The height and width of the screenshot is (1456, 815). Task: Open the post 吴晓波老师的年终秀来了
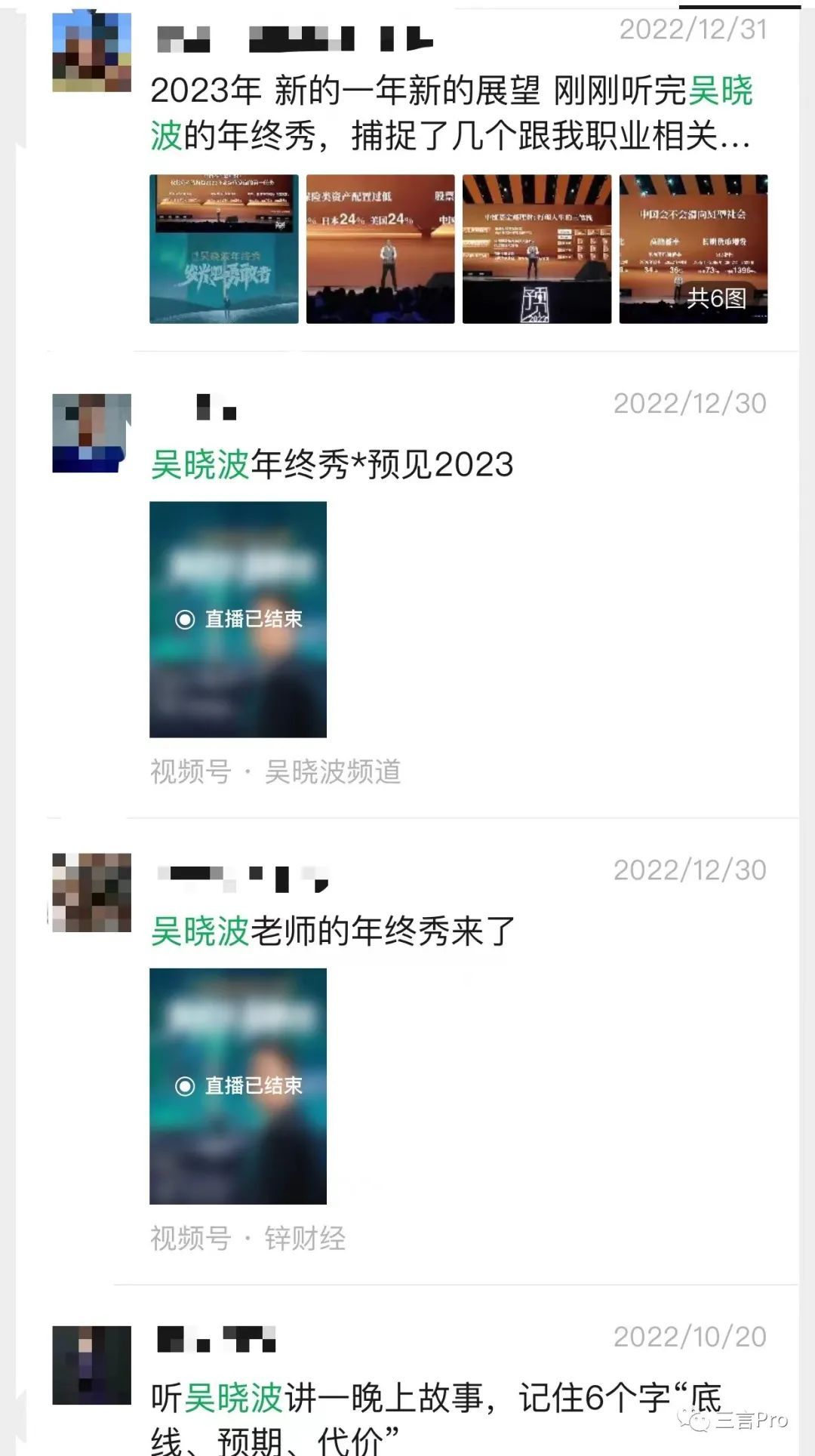(332, 931)
